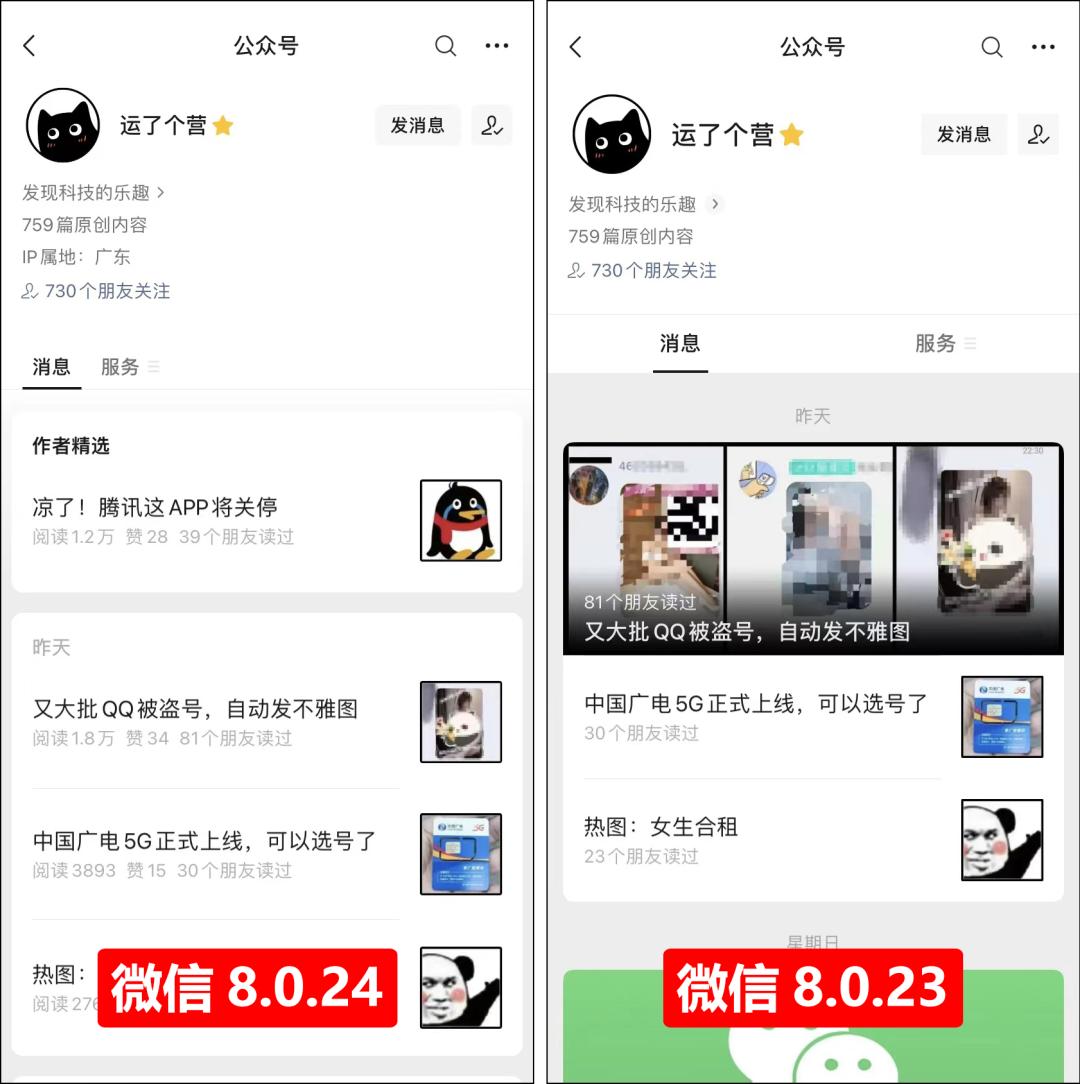Open the panda meme article thumbnail
This screenshot has width=1080, height=1084.
(460, 989)
